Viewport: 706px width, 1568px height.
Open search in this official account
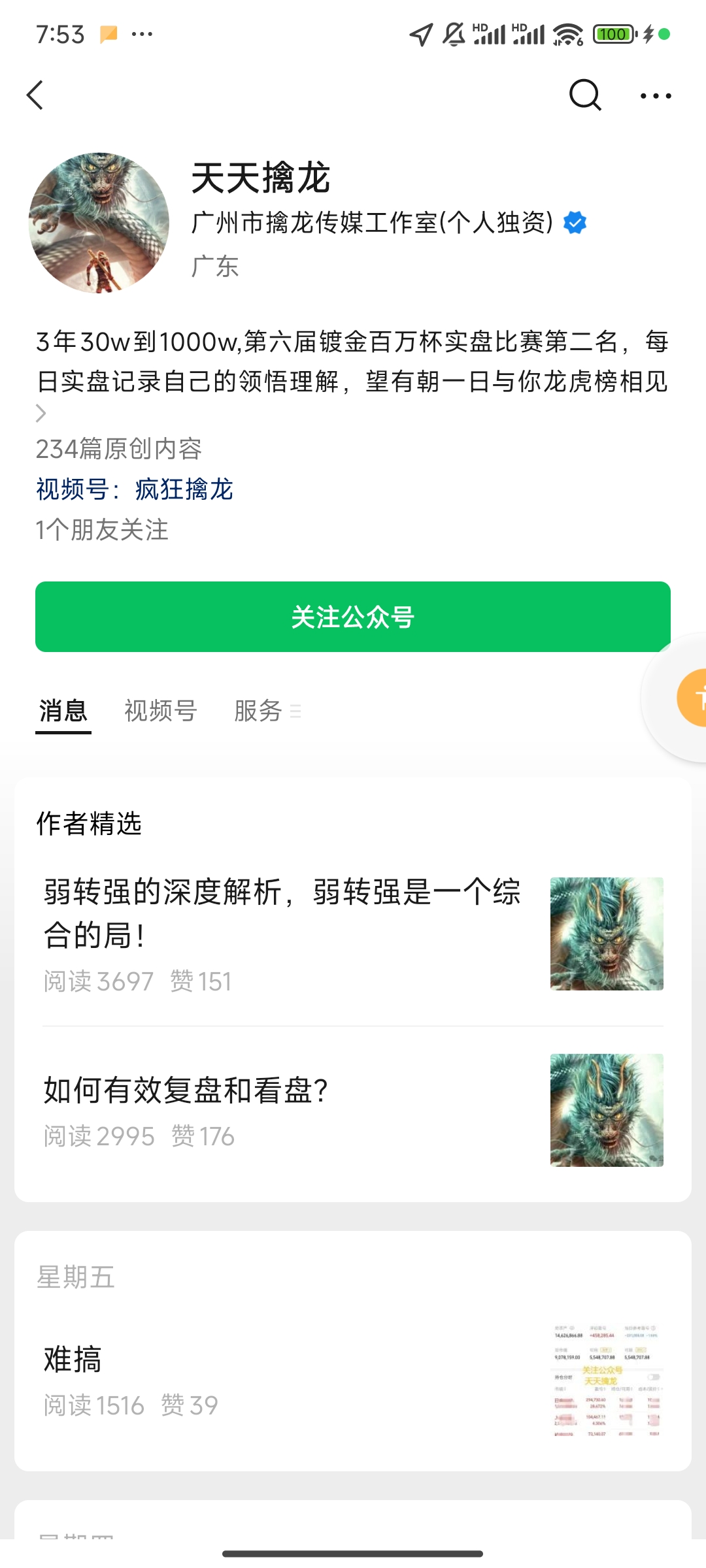coord(584,95)
